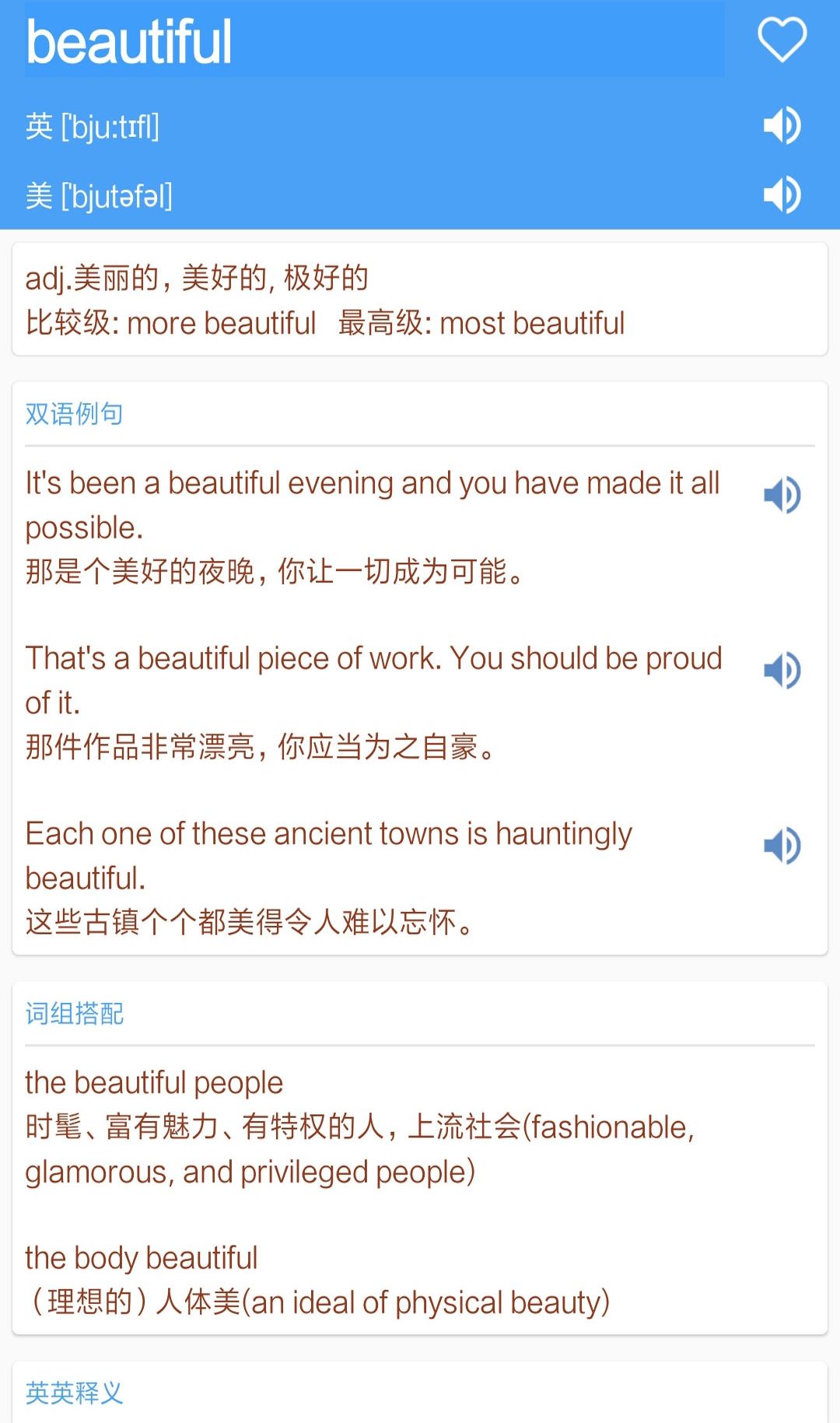Add beautiful to favorites with the heart

coord(782,40)
